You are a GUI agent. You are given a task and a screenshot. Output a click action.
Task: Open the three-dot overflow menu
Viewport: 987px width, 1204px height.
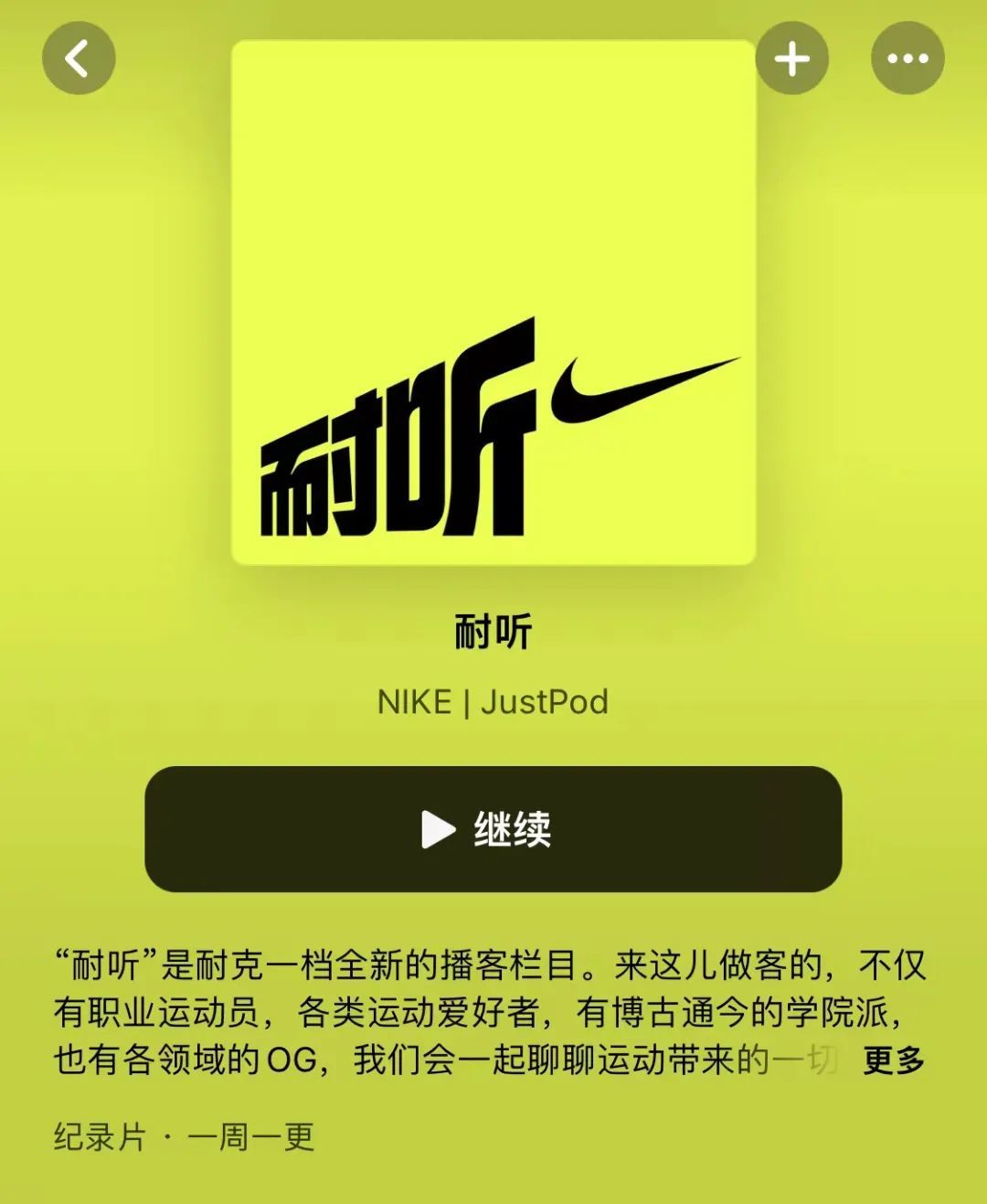(907, 59)
